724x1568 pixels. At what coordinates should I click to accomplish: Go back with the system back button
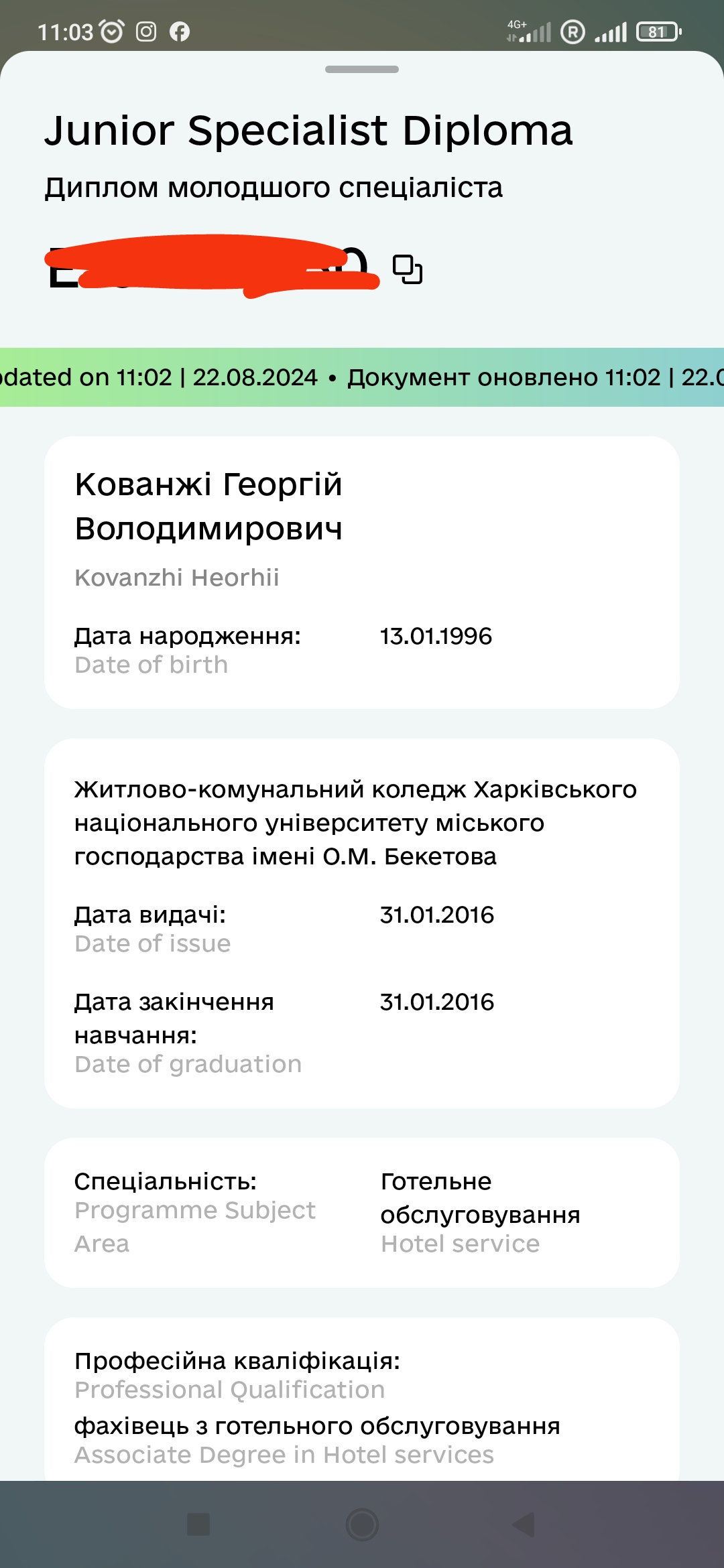524,1524
